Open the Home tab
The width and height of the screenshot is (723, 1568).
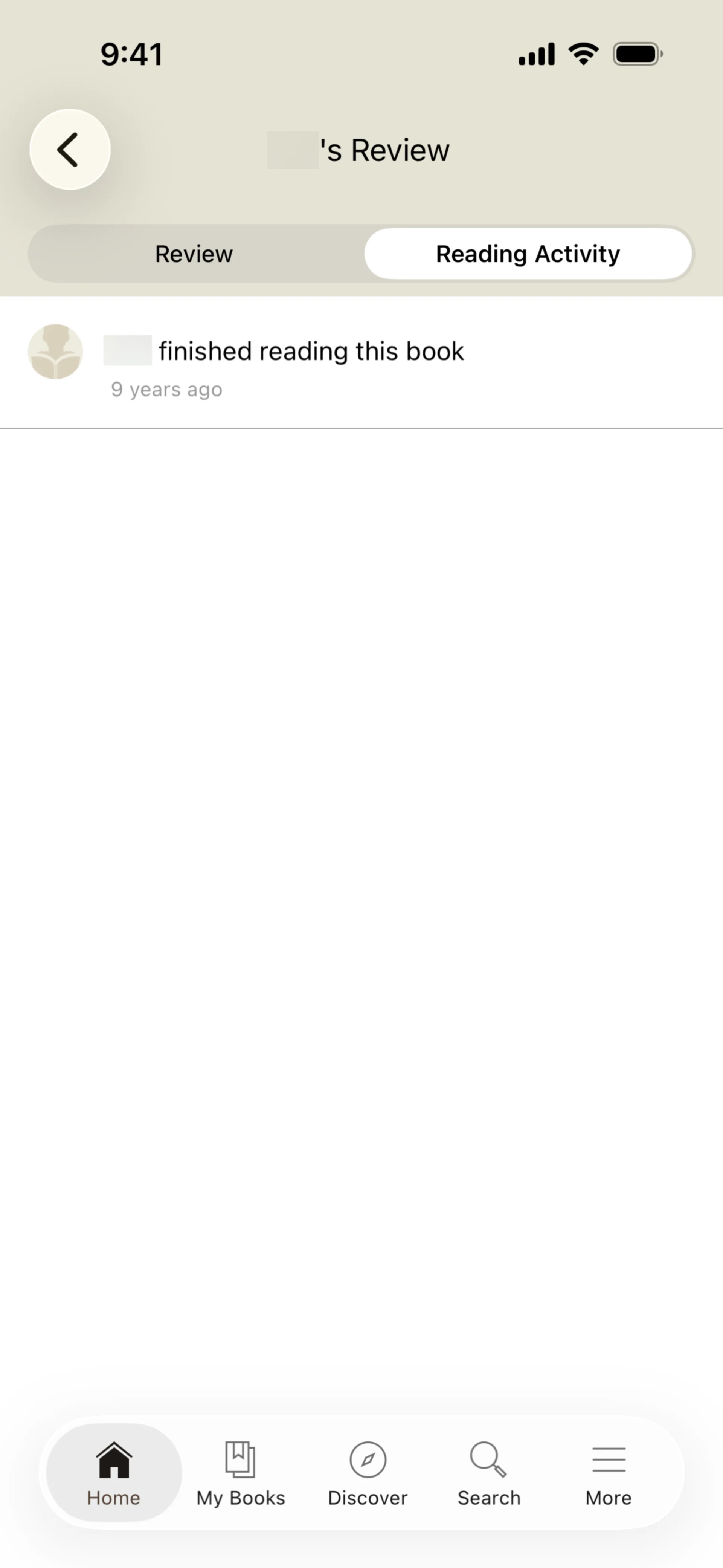point(114,1472)
